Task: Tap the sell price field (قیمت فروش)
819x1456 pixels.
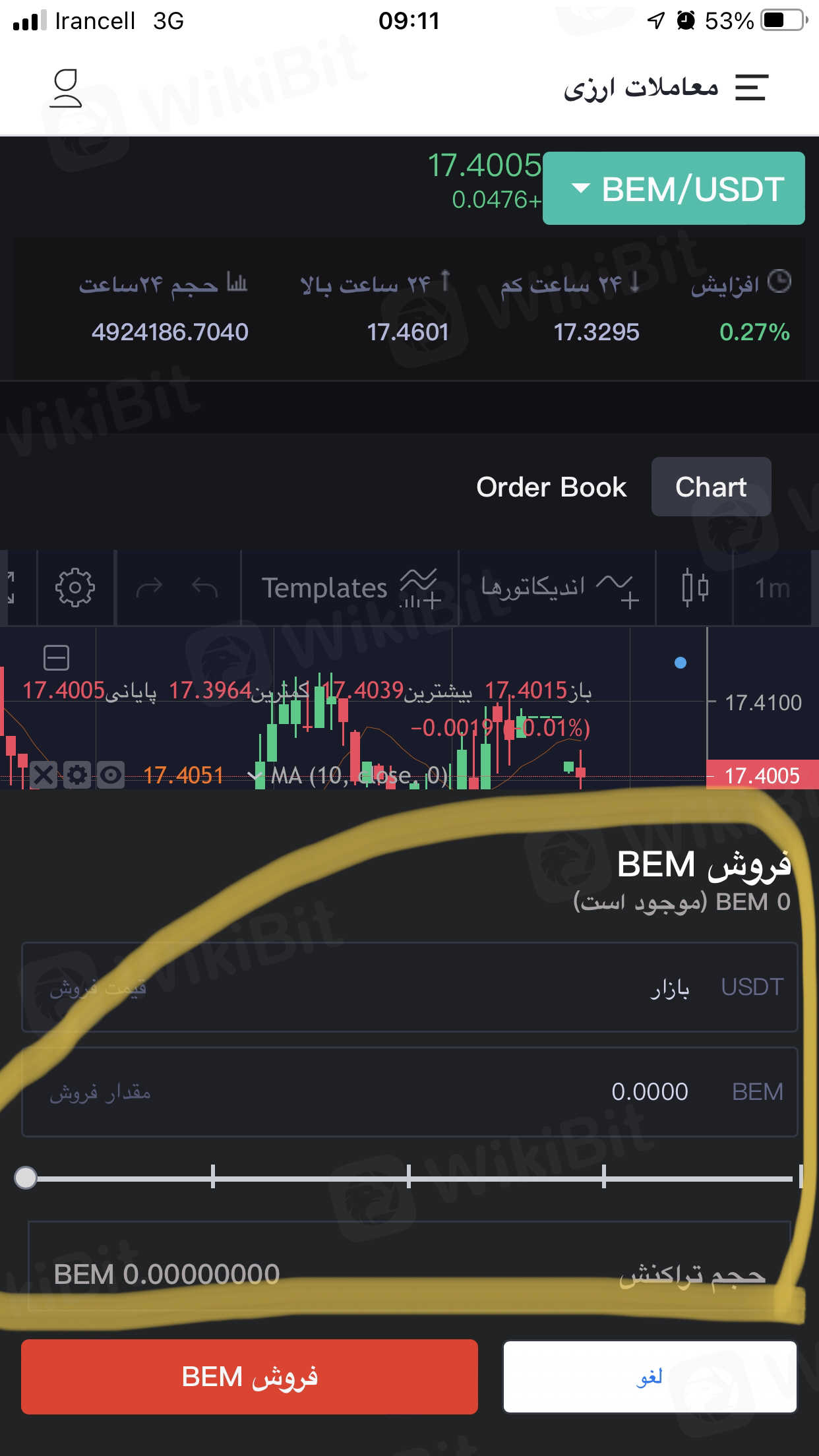Action: pyautogui.click(x=409, y=987)
